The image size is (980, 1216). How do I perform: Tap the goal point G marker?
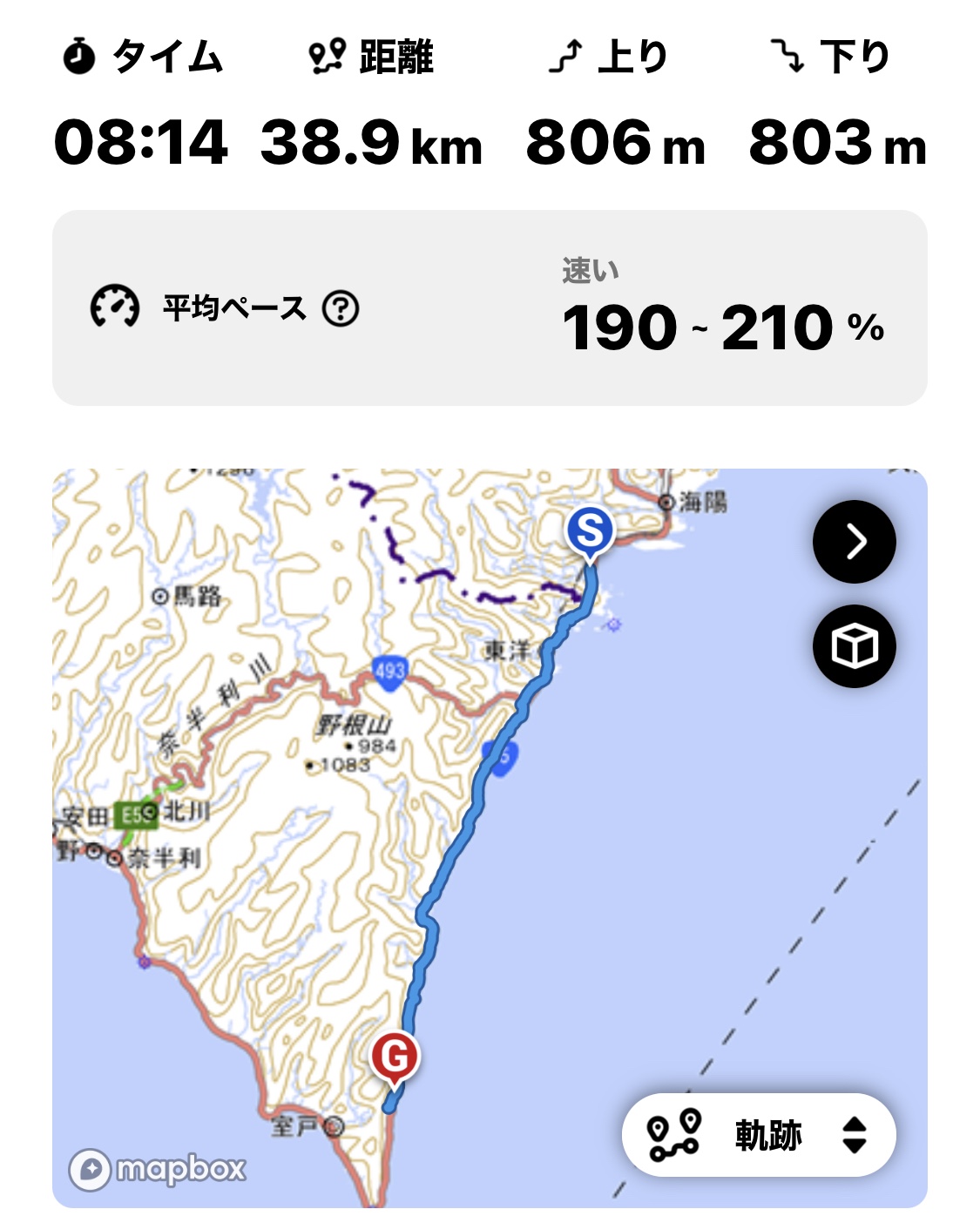395,1056
